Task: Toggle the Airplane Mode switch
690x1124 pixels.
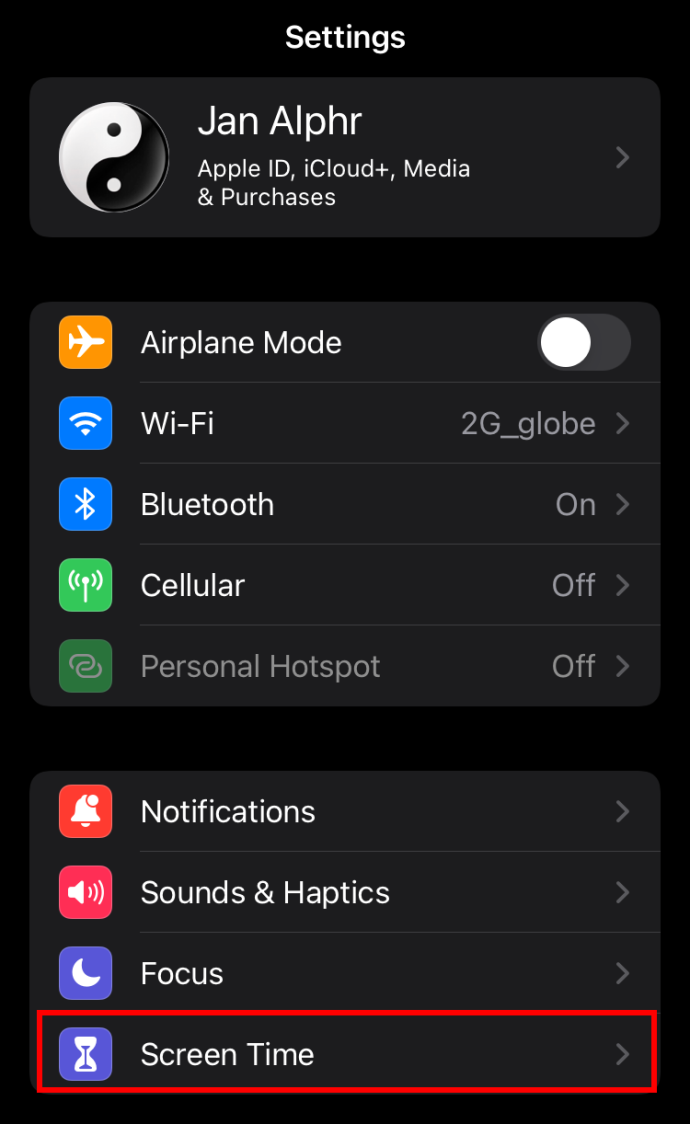Action: pyautogui.click(x=584, y=343)
